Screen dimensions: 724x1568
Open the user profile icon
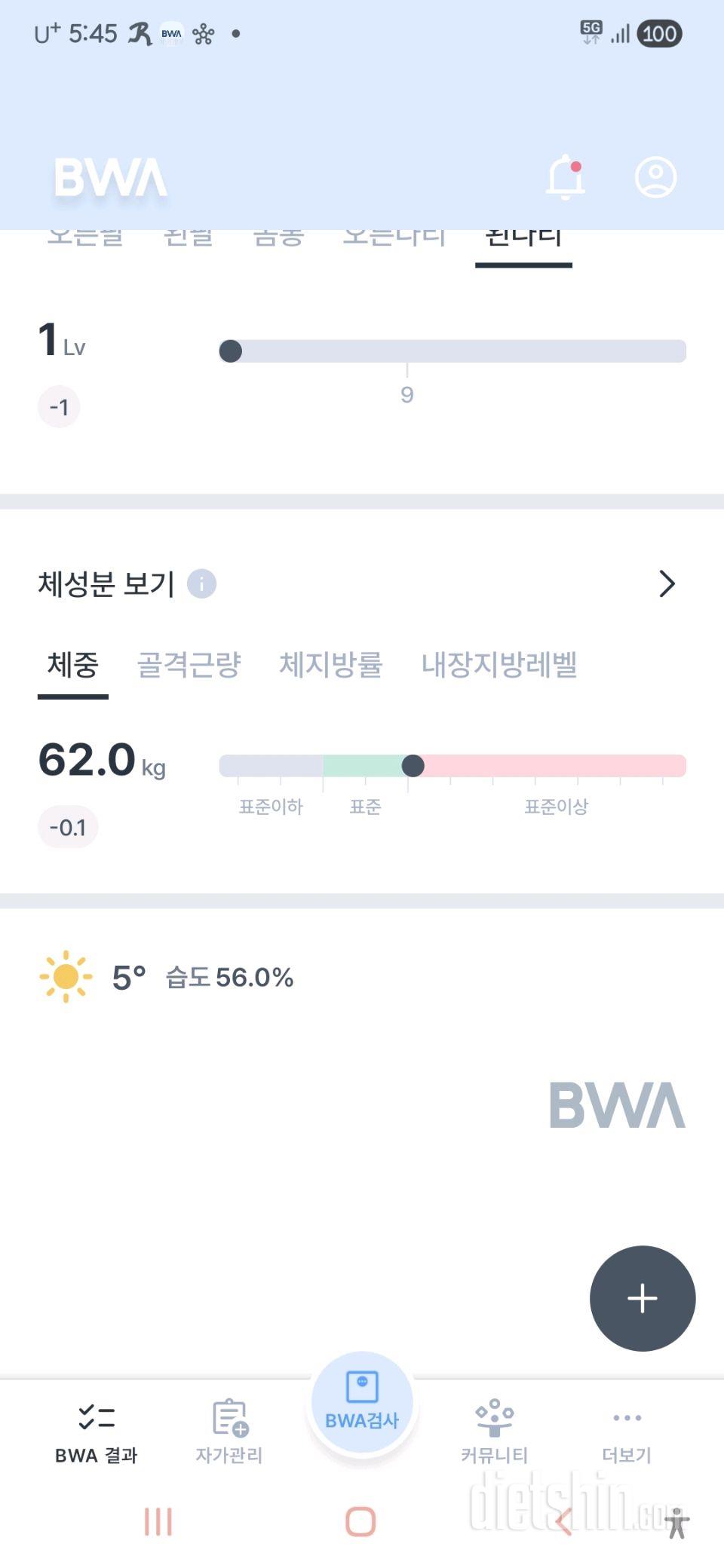click(x=655, y=178)
